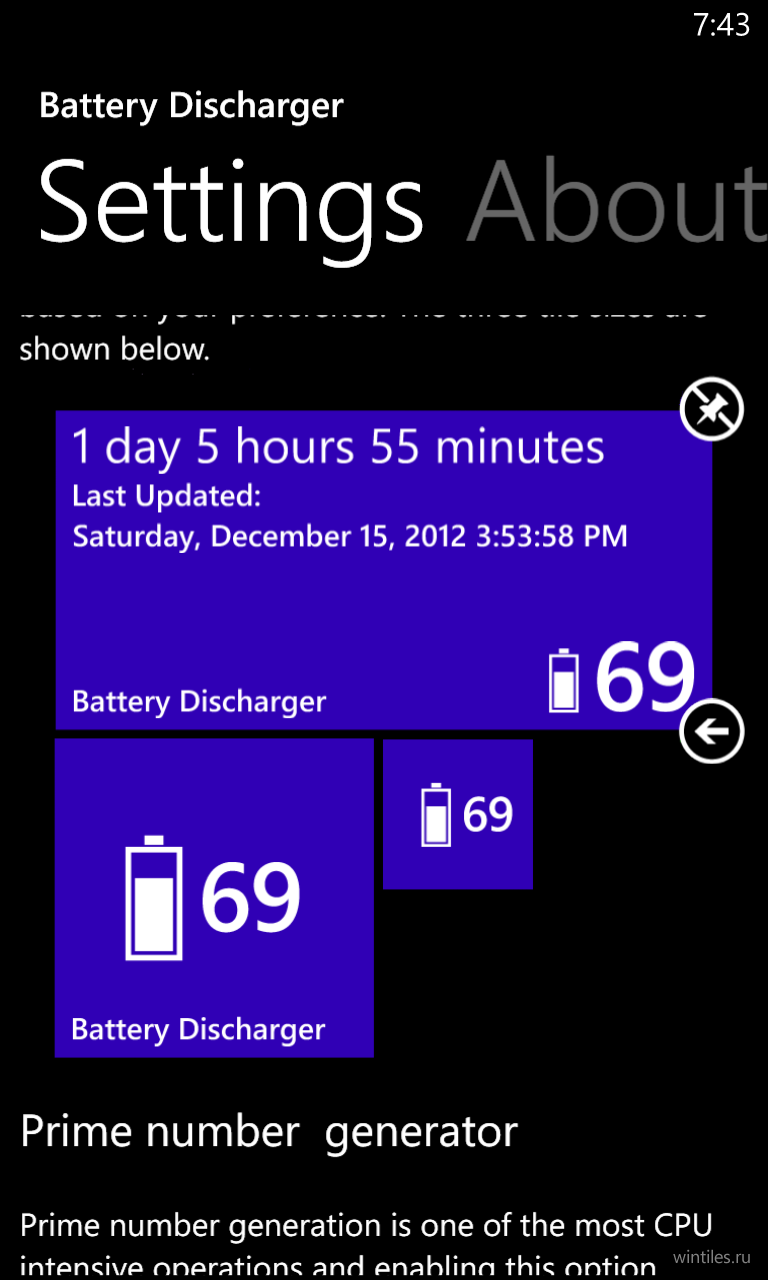
Task: Tap the left arrow resize icon
Action: pos(712,731)
